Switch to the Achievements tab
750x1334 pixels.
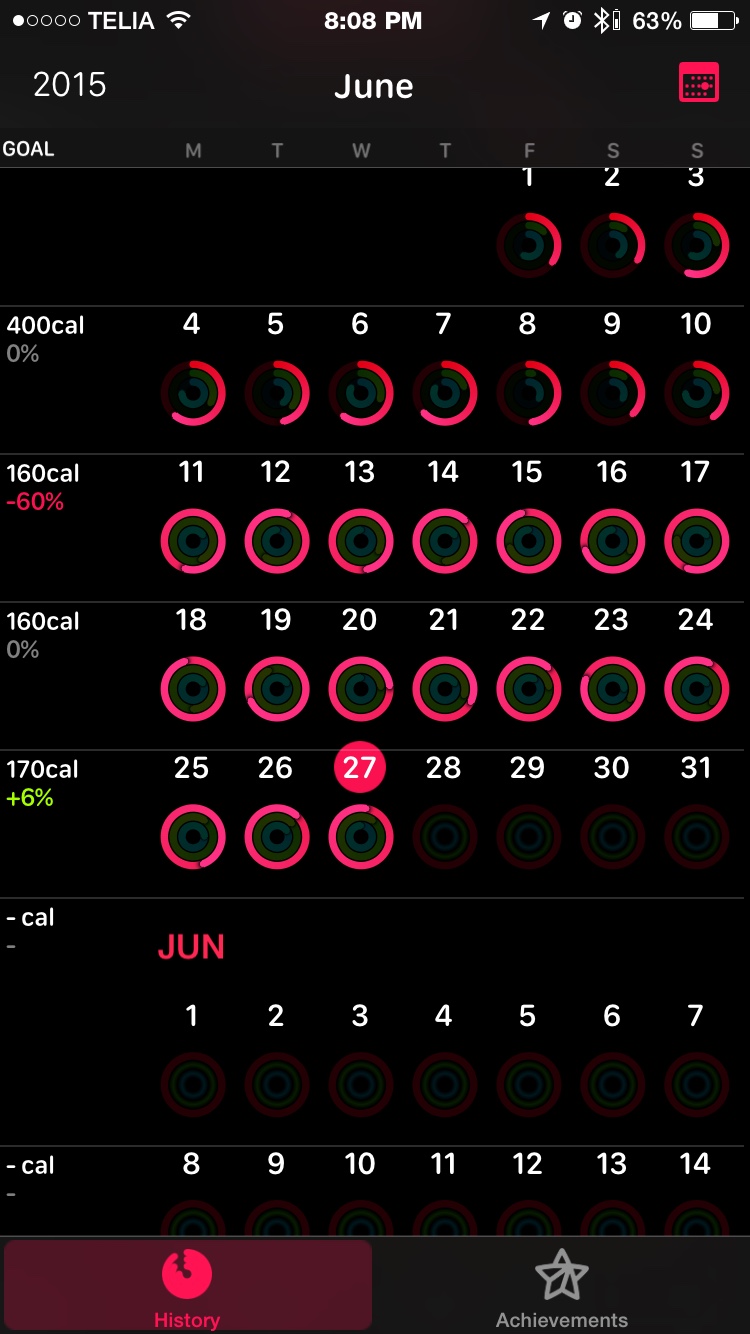point(562,1288)
